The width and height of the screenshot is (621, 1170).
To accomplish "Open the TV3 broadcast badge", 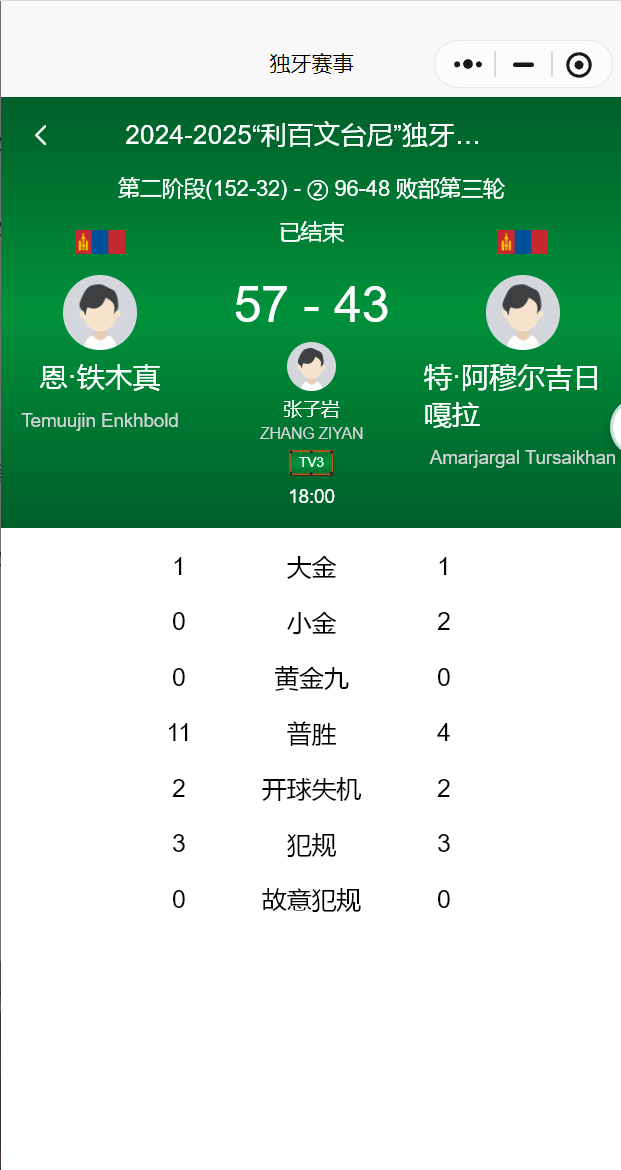I will (x=311, y=463).
